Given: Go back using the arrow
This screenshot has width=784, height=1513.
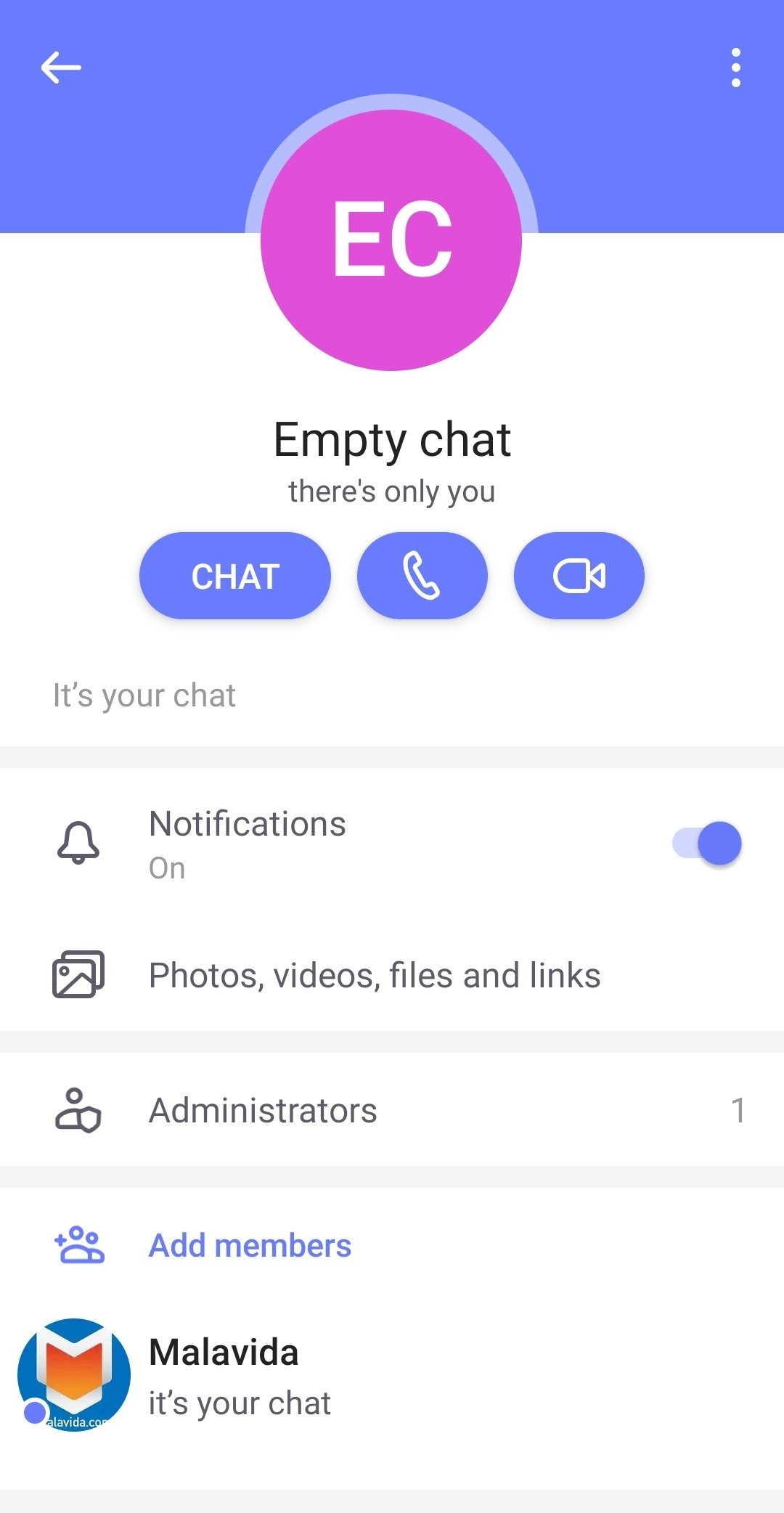Looking at the screenshot, I should click(x=61, y=68).
